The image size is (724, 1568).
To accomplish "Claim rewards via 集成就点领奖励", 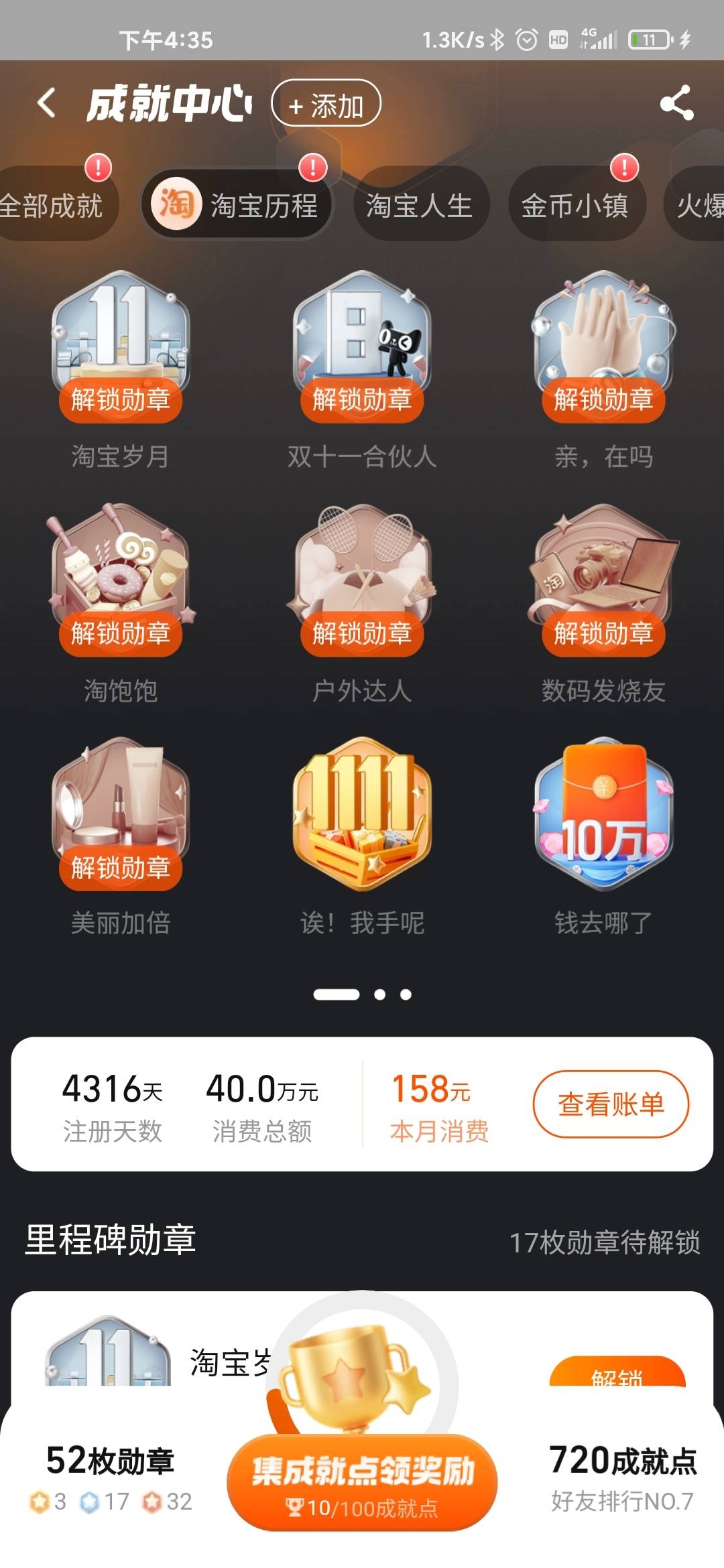I will [x=362, y=1482].
